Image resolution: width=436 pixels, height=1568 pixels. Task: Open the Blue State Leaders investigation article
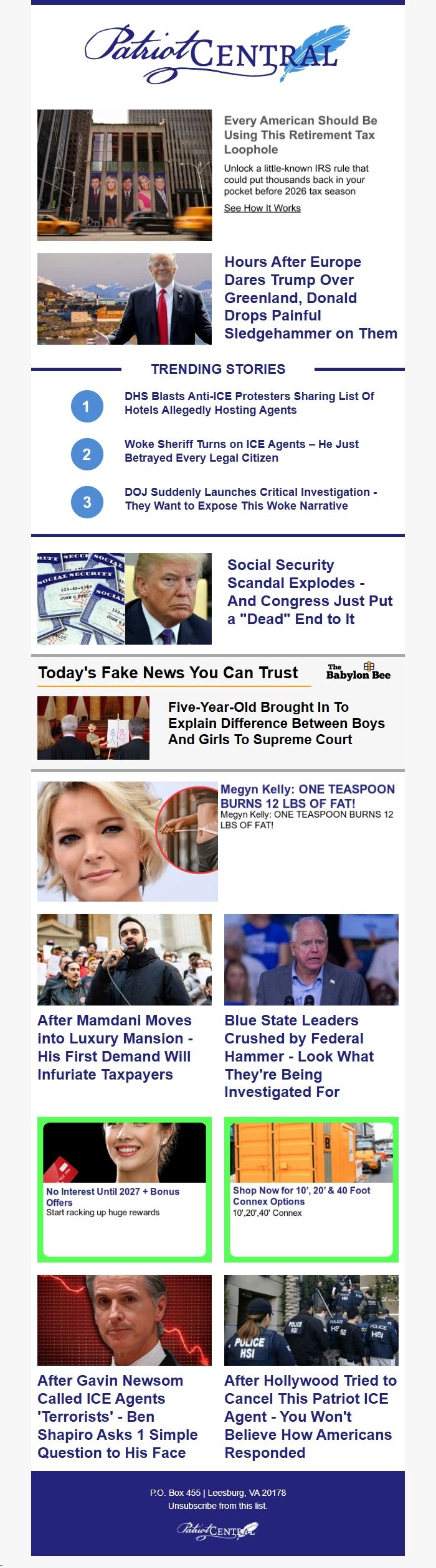[x=299, y=1056]
